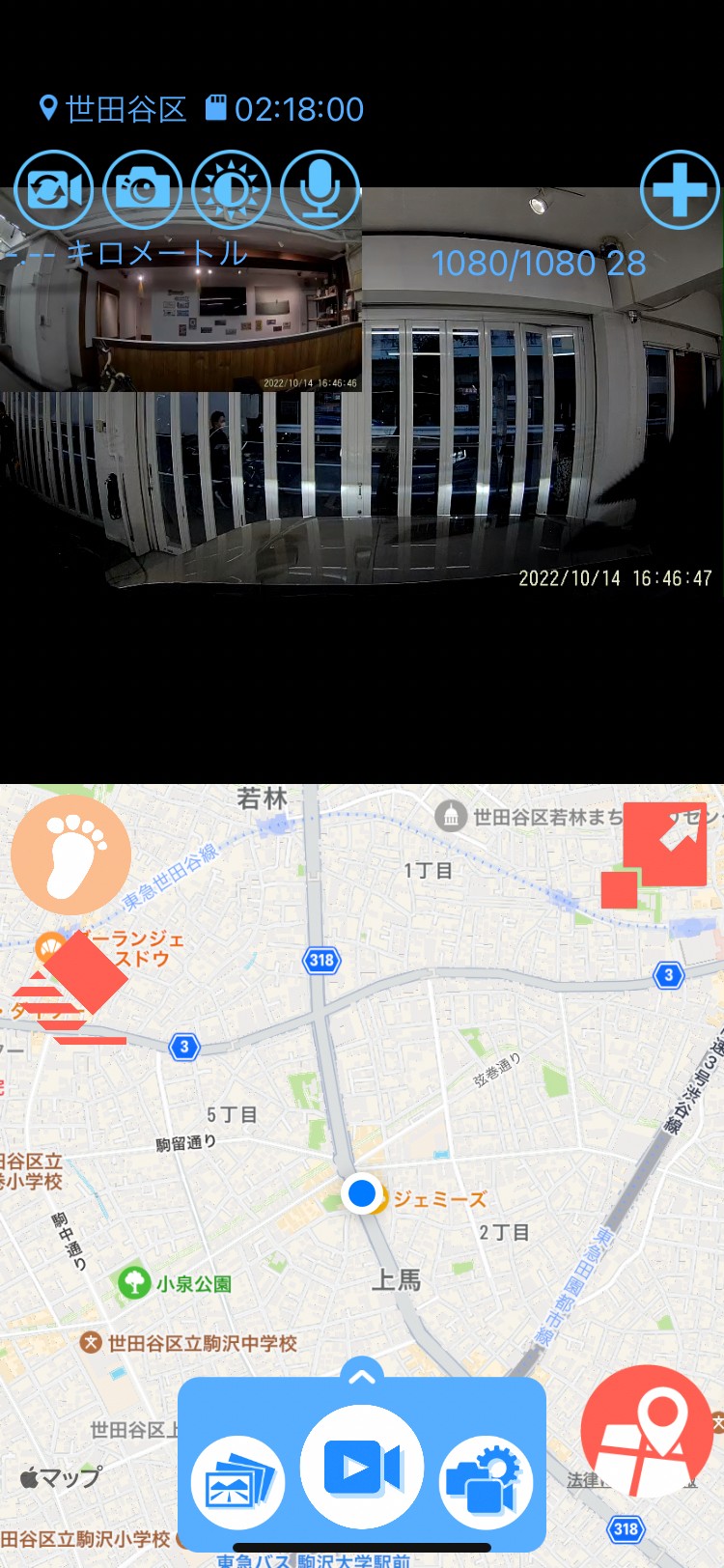Take a snapshot with camera icon
Image resolution: width=724 pixels, height=1568 pixels.
pos(142,189)
